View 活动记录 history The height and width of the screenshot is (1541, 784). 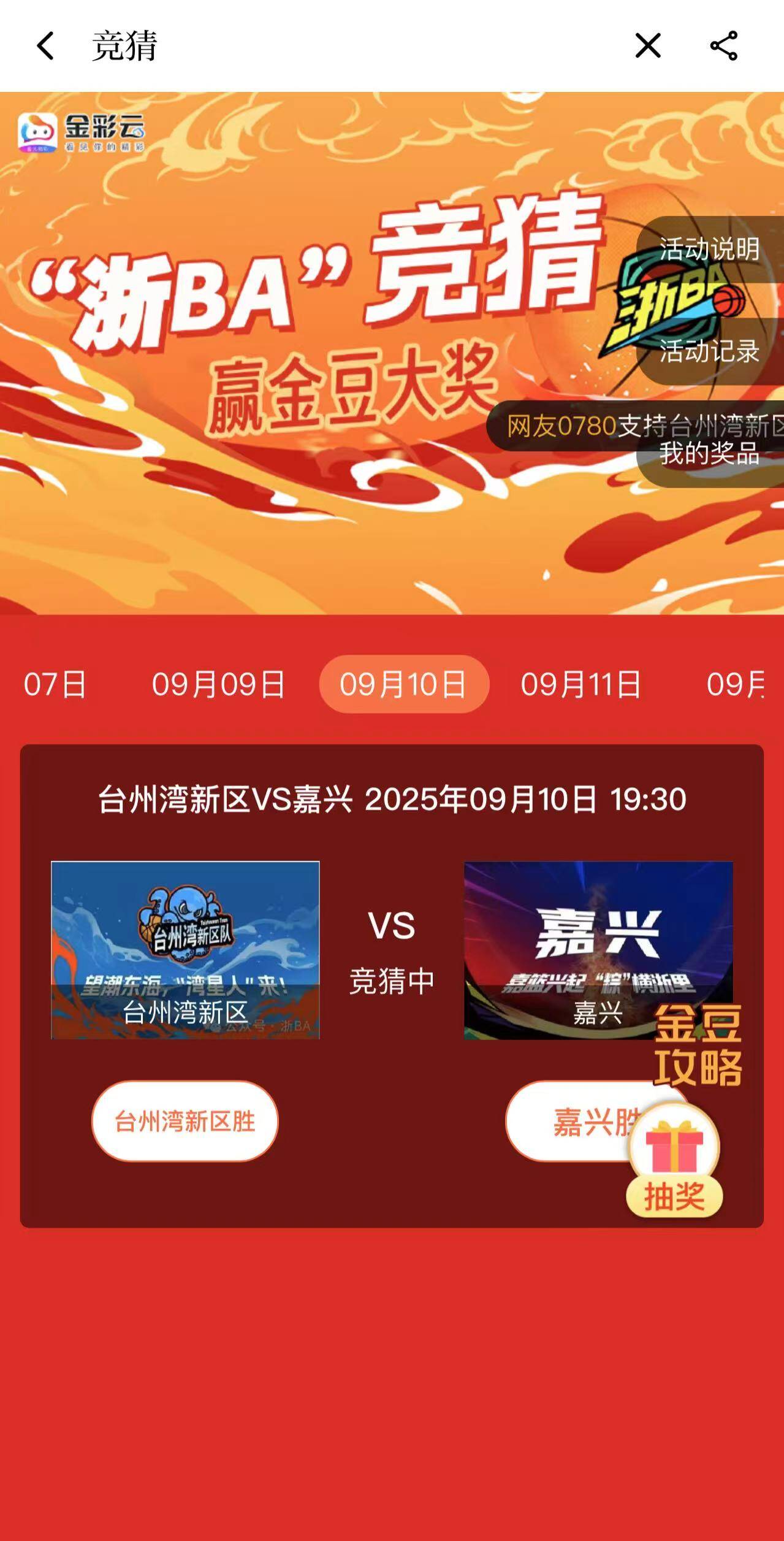709,351
